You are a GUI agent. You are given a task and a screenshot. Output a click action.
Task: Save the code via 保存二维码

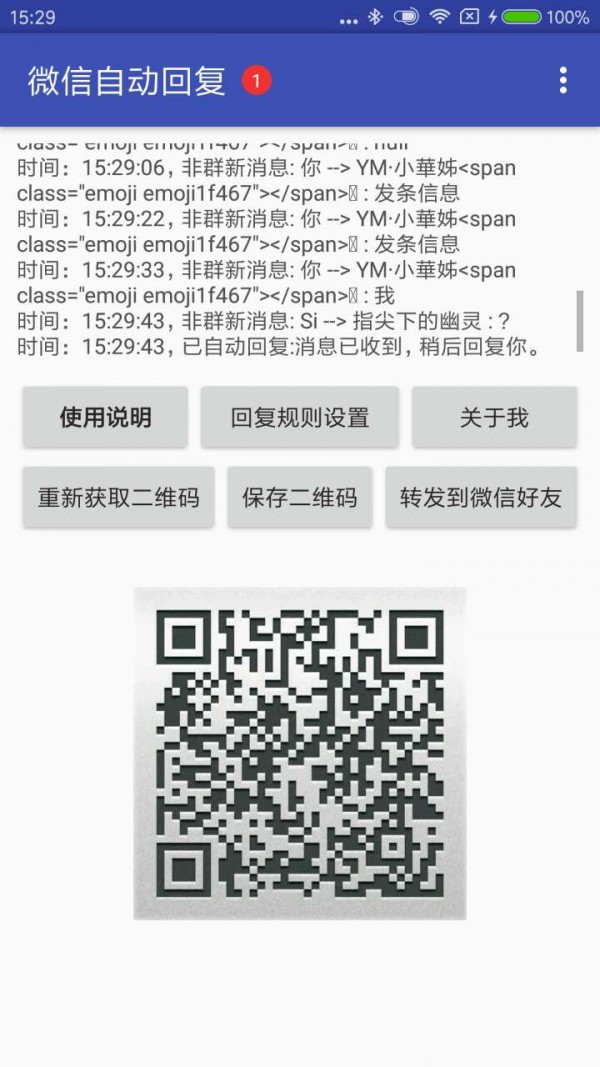(300, 497)
